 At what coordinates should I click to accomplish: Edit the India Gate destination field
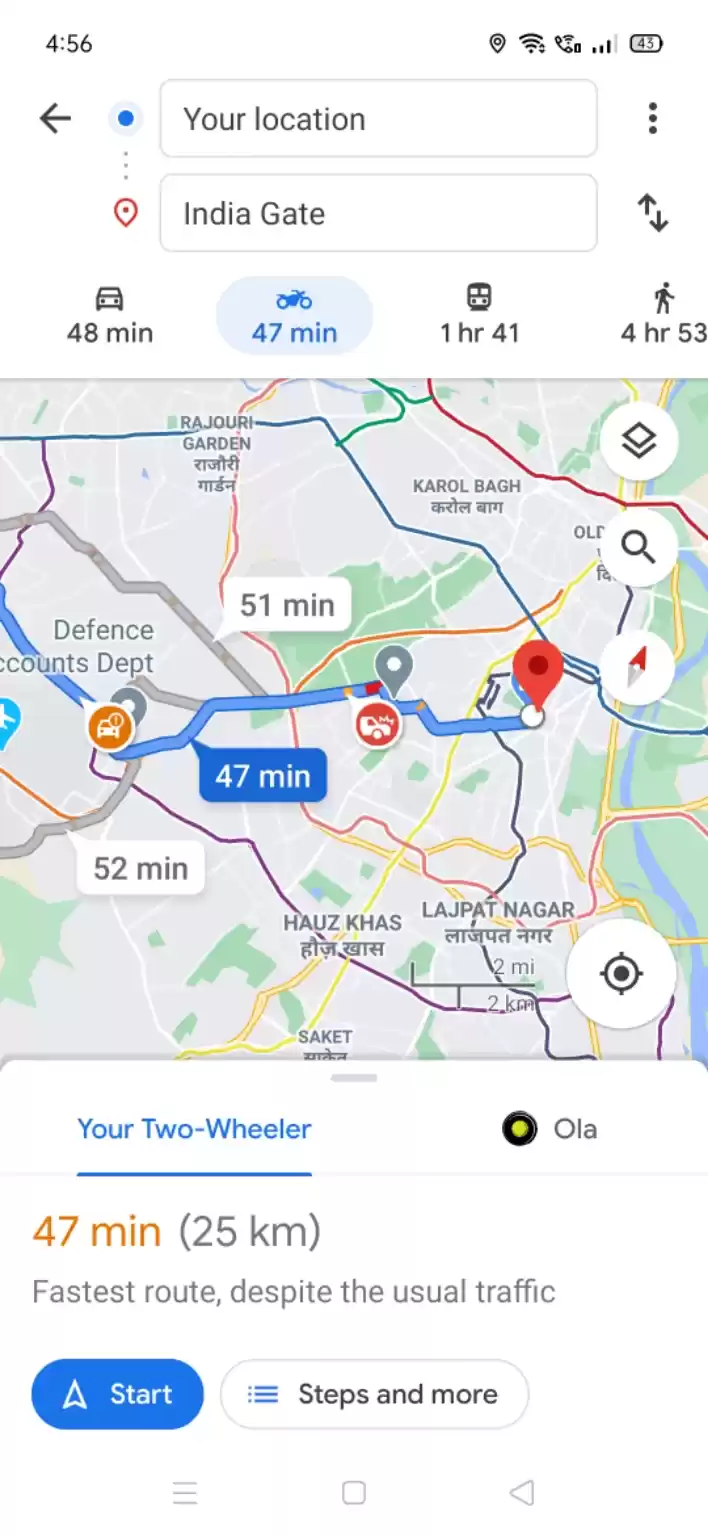coord(378,213)
